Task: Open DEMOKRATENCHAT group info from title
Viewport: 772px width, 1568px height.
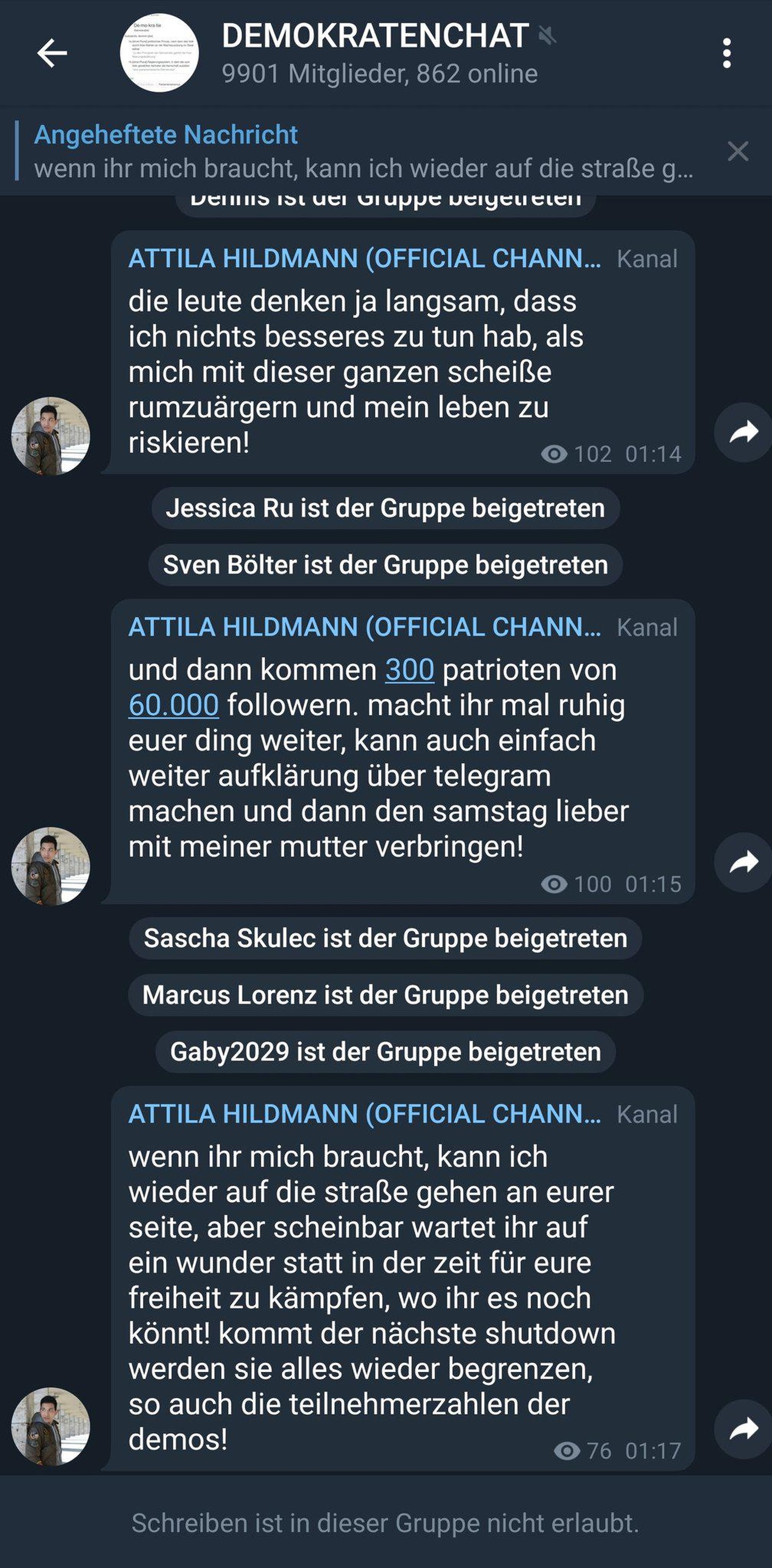Action: click(375, 37)
